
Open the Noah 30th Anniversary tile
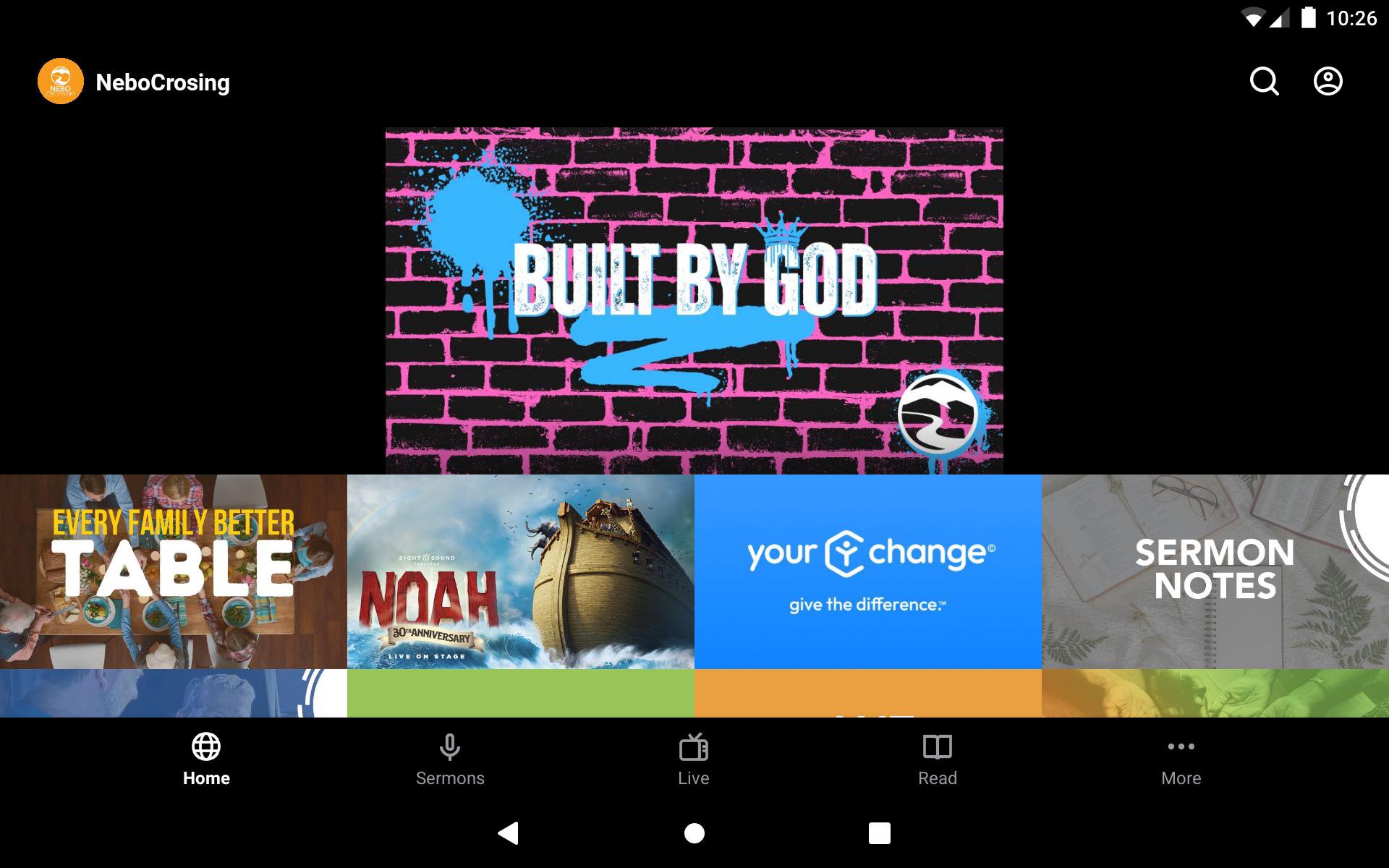(521, 571)
